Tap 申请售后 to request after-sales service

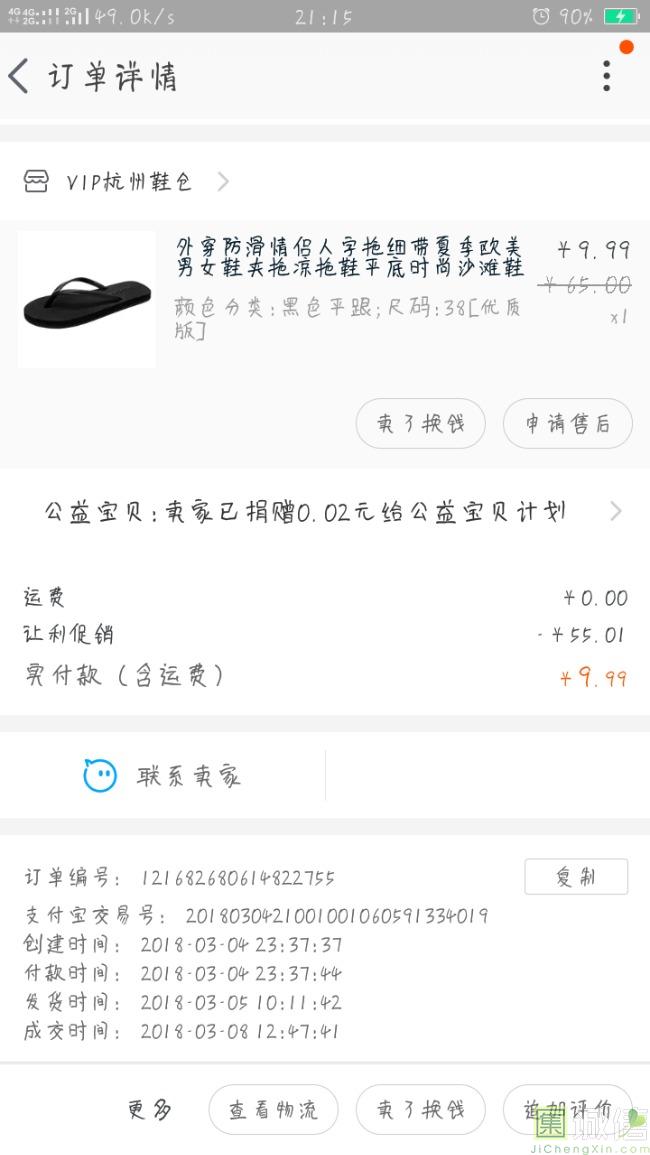[567, 424]
